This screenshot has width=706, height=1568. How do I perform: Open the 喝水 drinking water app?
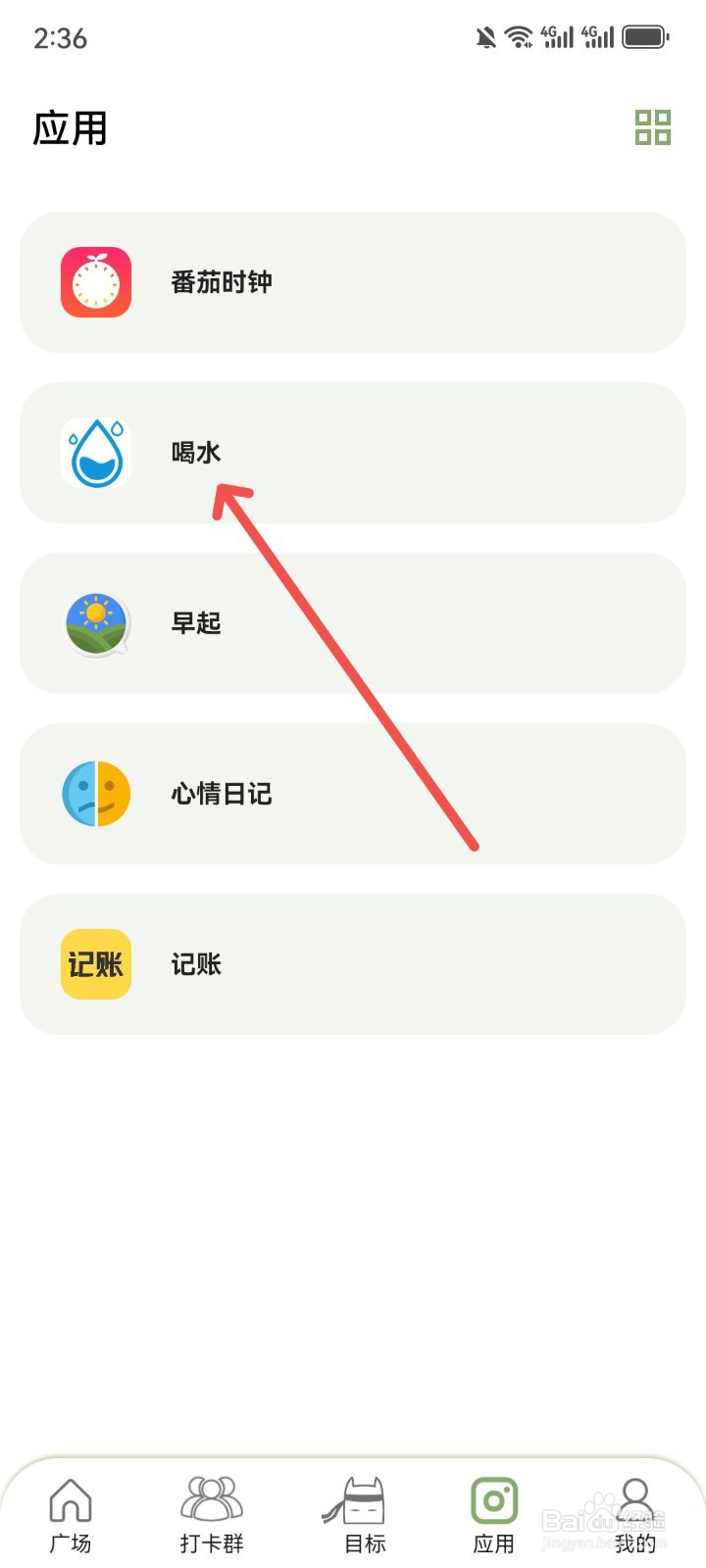pyautogui.click(x=353, y=452)
